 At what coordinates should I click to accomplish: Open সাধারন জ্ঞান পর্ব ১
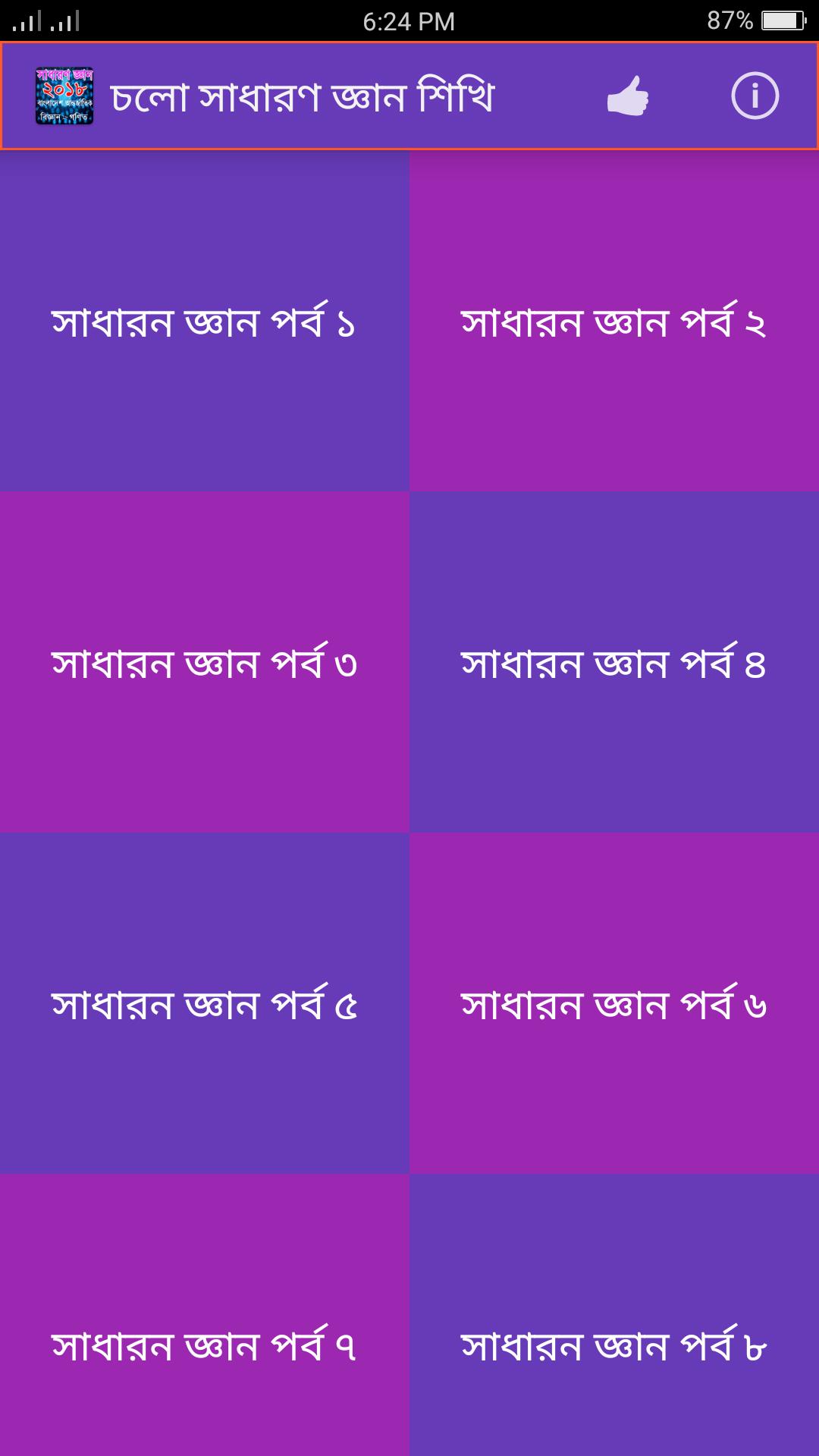[x=204, y=322]
